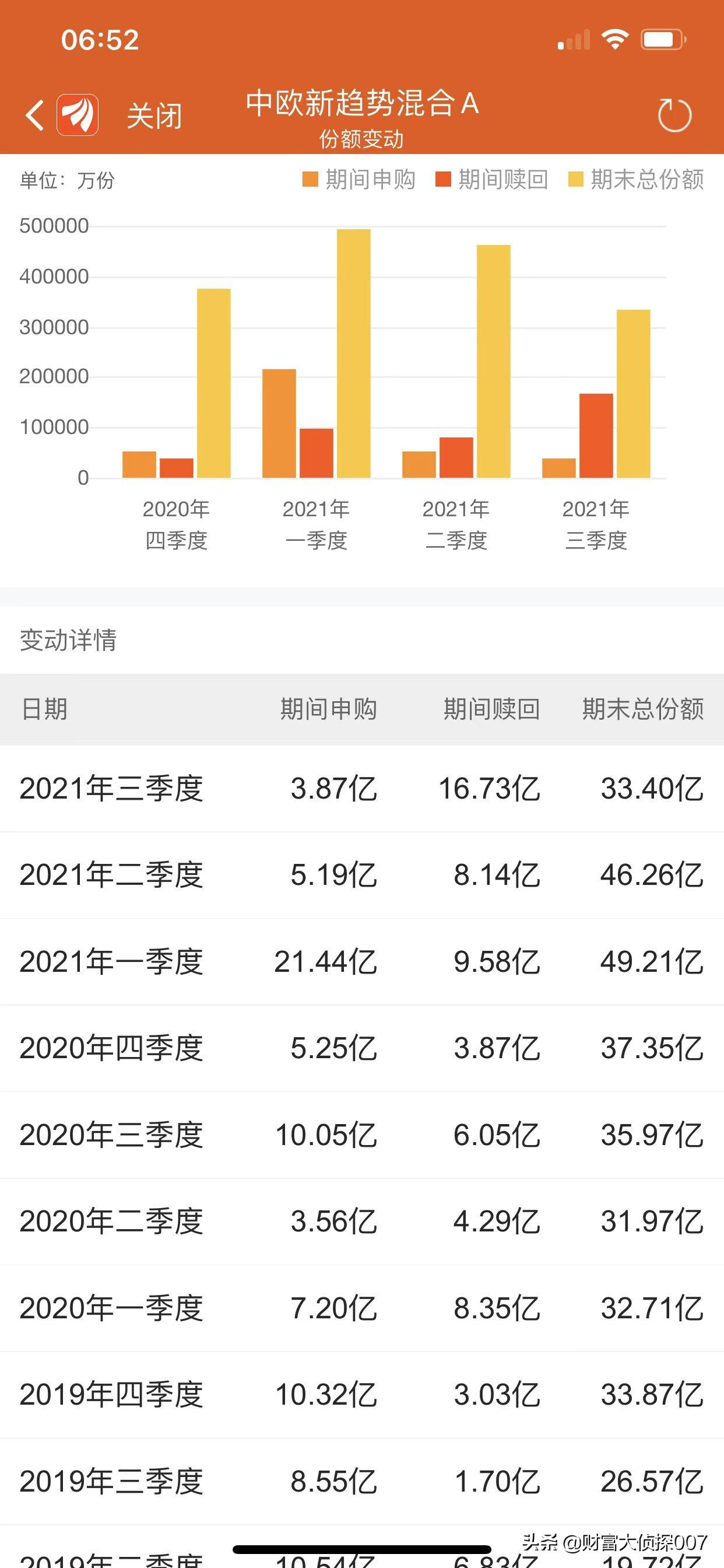Go back using the header arrow
The image size is (724, 1568).
pos(36,115)
